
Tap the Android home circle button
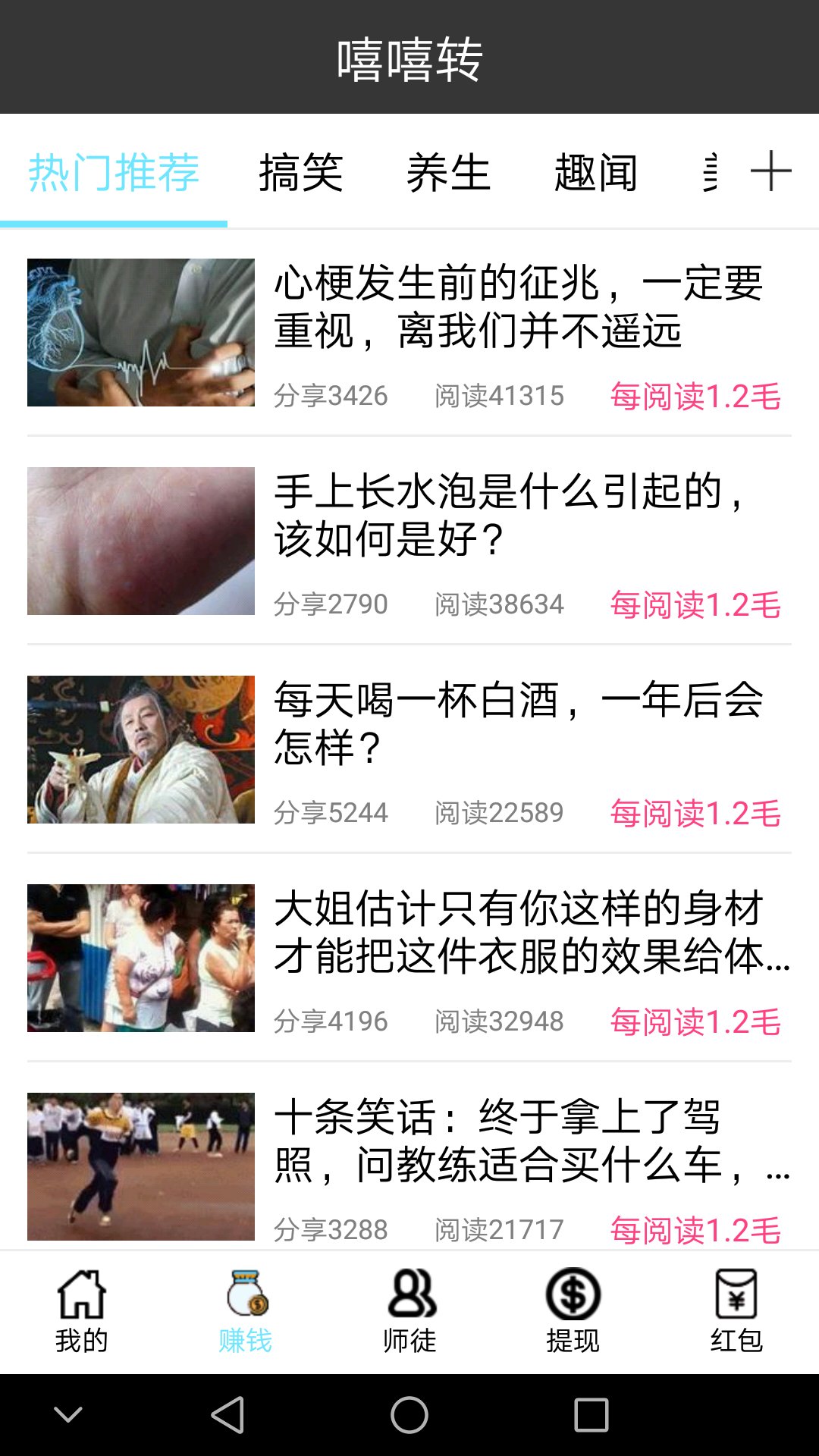pos(409,1413)
